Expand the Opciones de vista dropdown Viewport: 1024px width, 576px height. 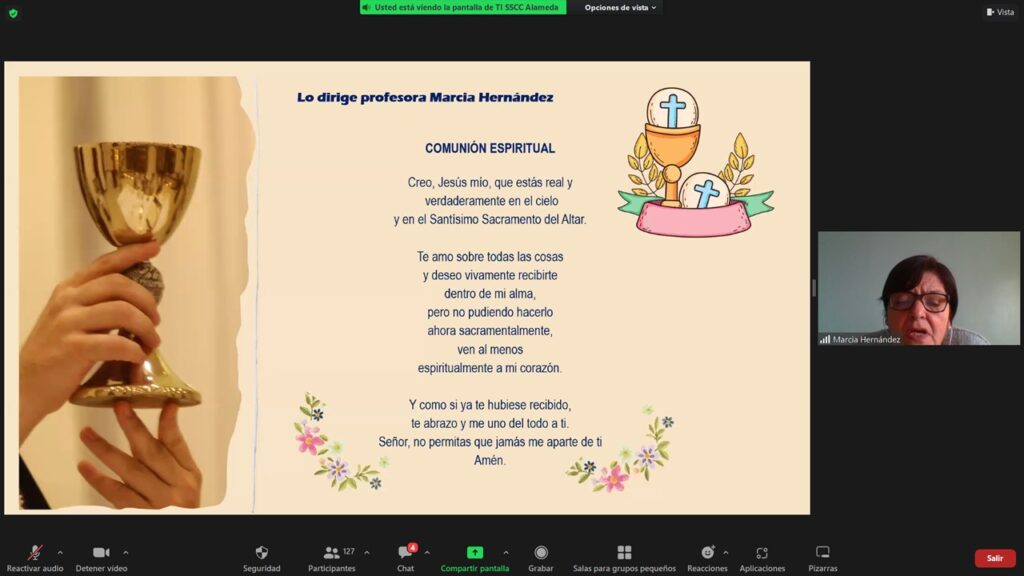(x=621, y=7)
